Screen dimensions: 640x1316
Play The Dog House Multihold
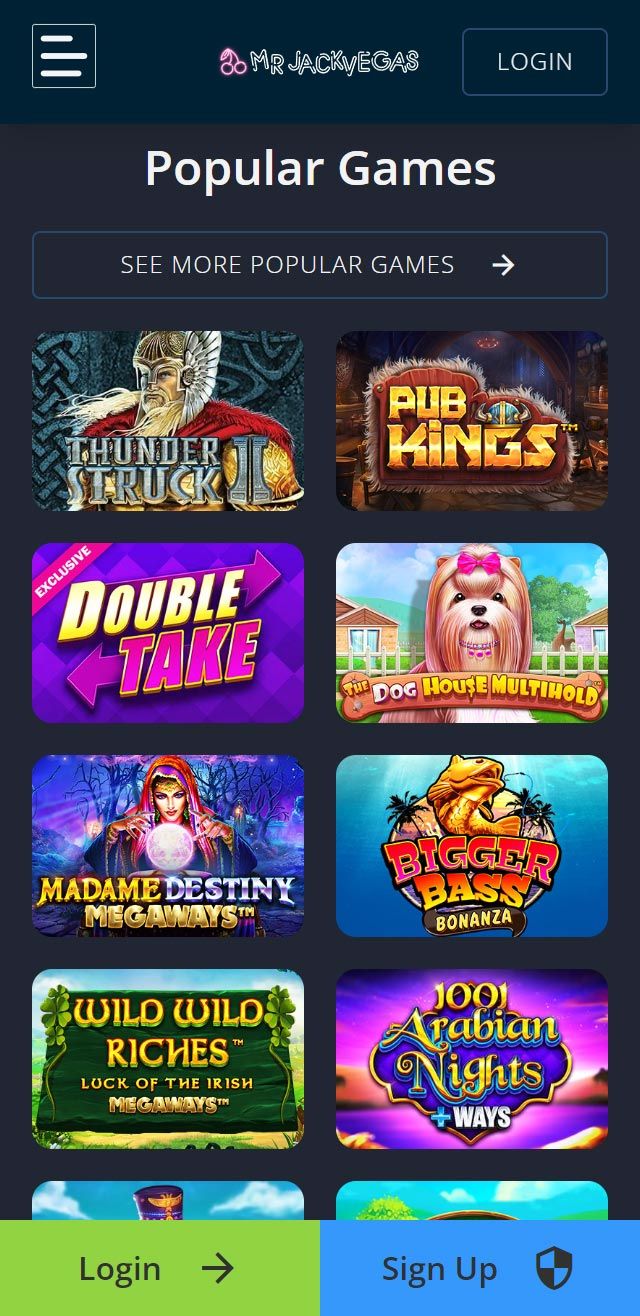(x=472, y=633)
